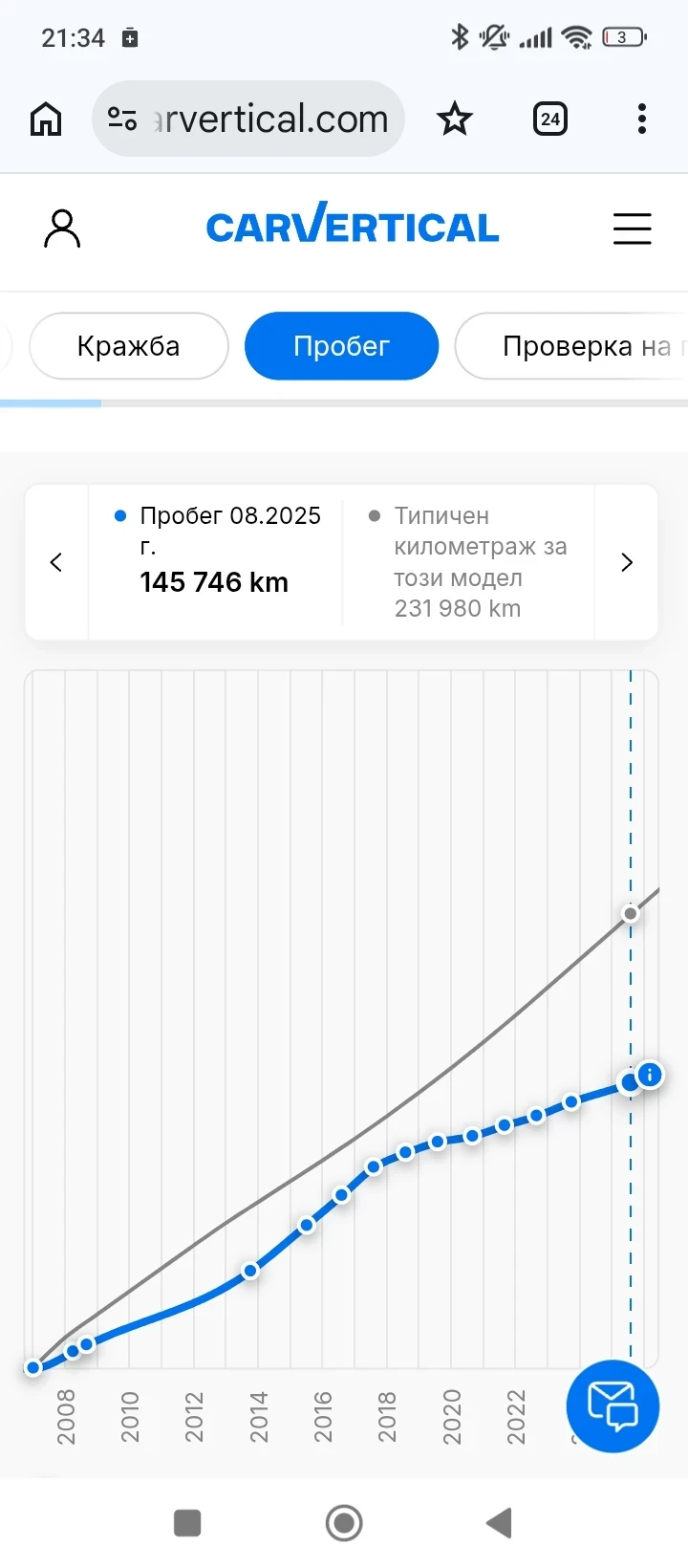Show the previous mileage record with left arrow
The image size is (688, 1568).
(x=56, y=562)
